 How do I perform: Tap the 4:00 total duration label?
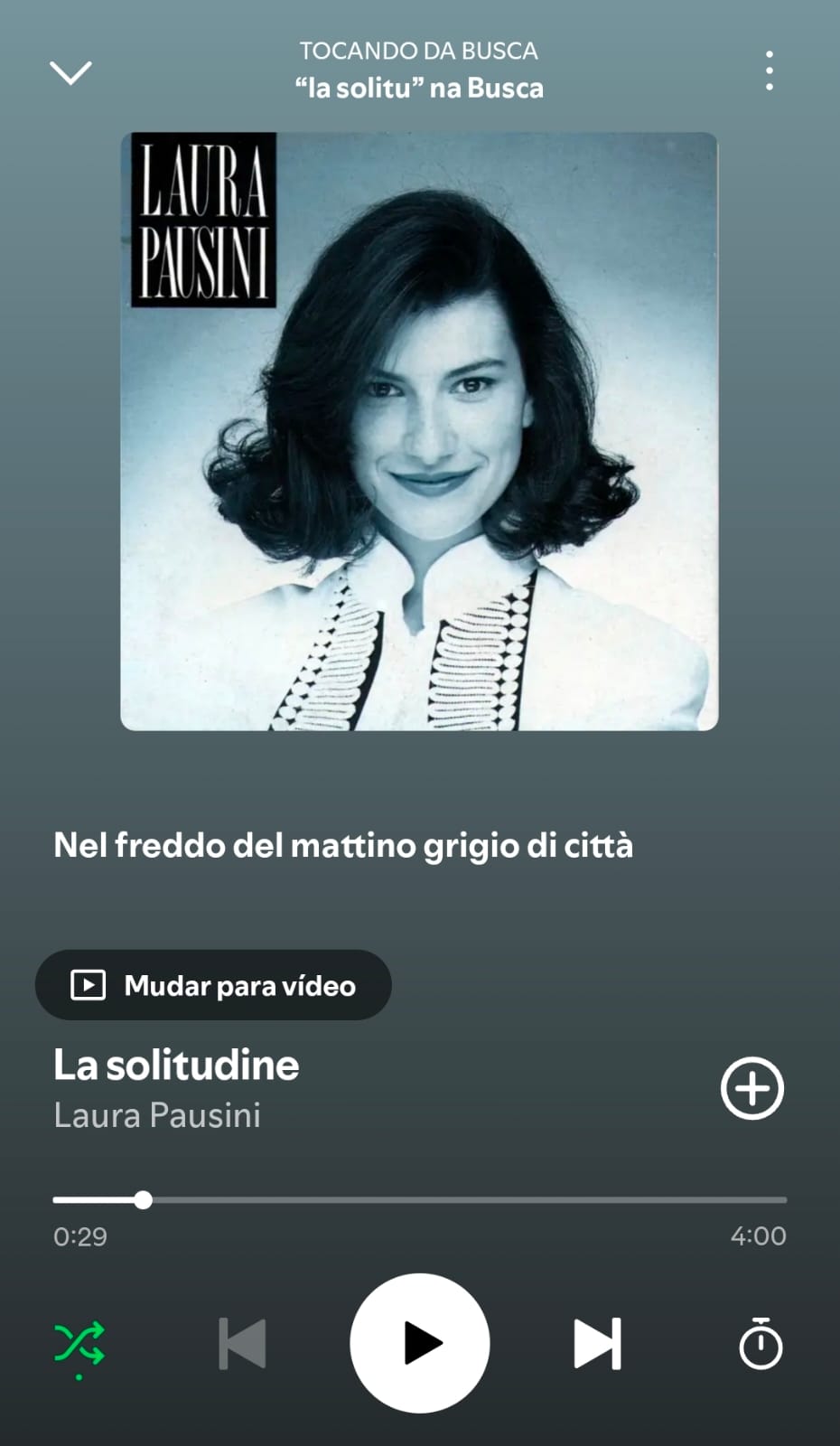click(x=759, y=1235)
